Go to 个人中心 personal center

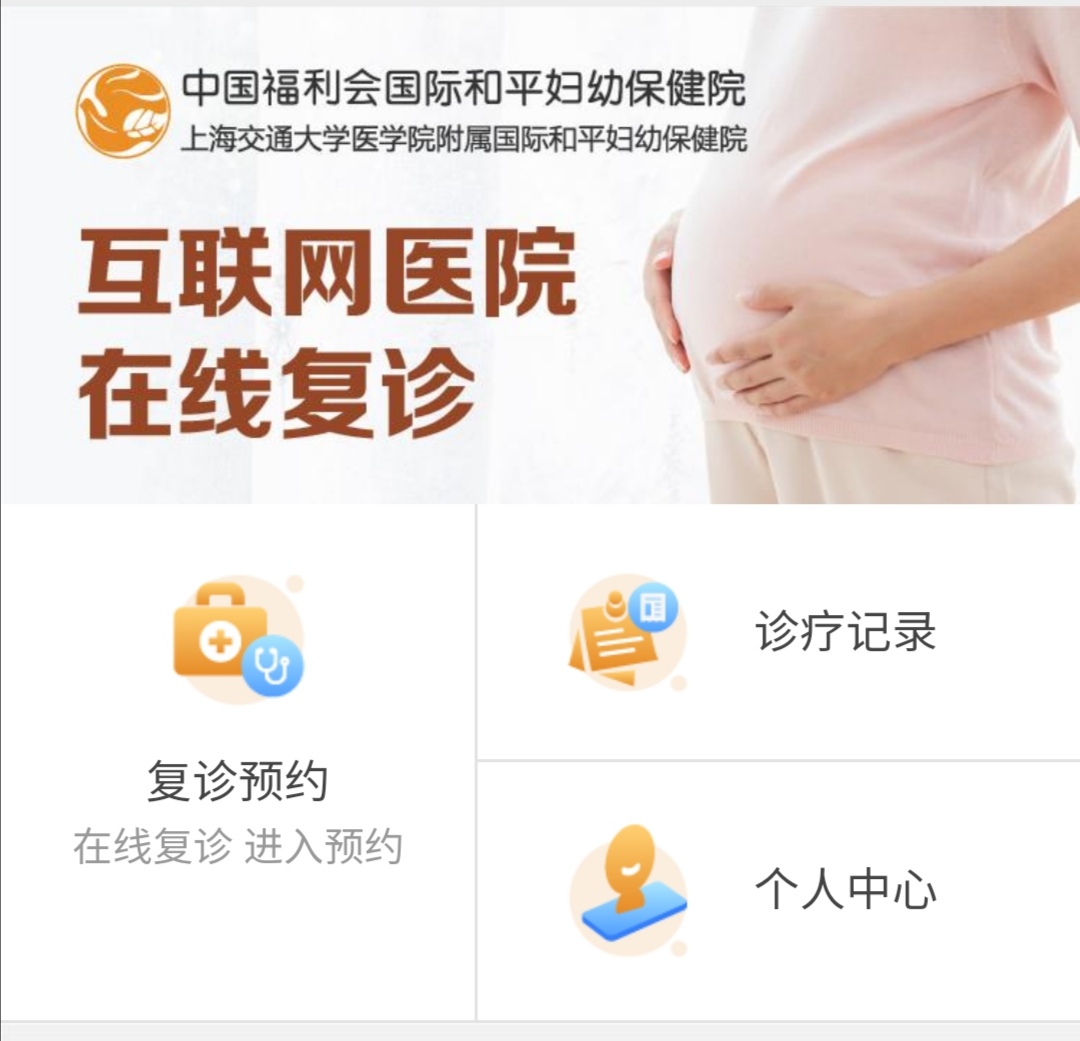[x=778, y=890]
